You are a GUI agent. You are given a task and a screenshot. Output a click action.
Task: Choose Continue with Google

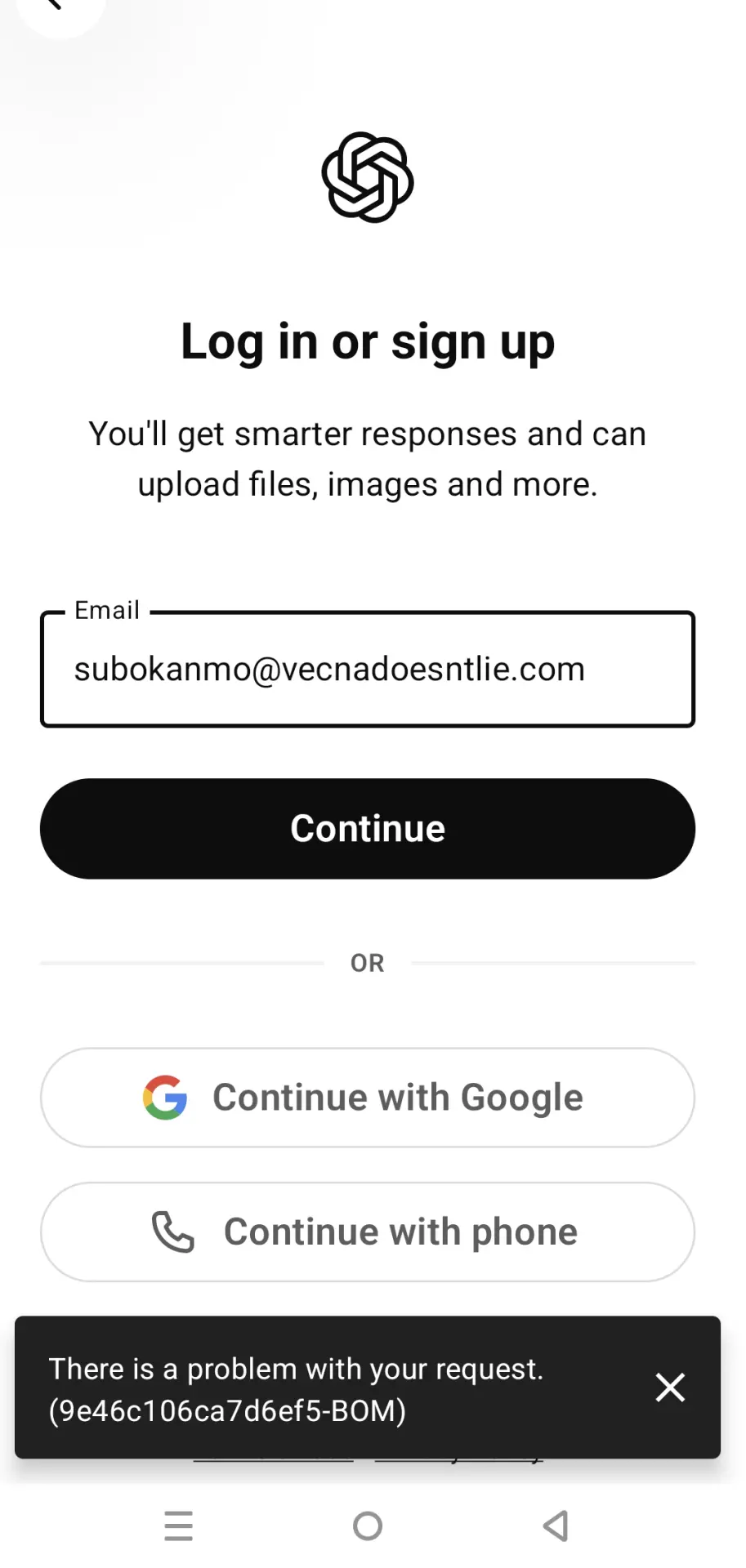(368, 1098)
